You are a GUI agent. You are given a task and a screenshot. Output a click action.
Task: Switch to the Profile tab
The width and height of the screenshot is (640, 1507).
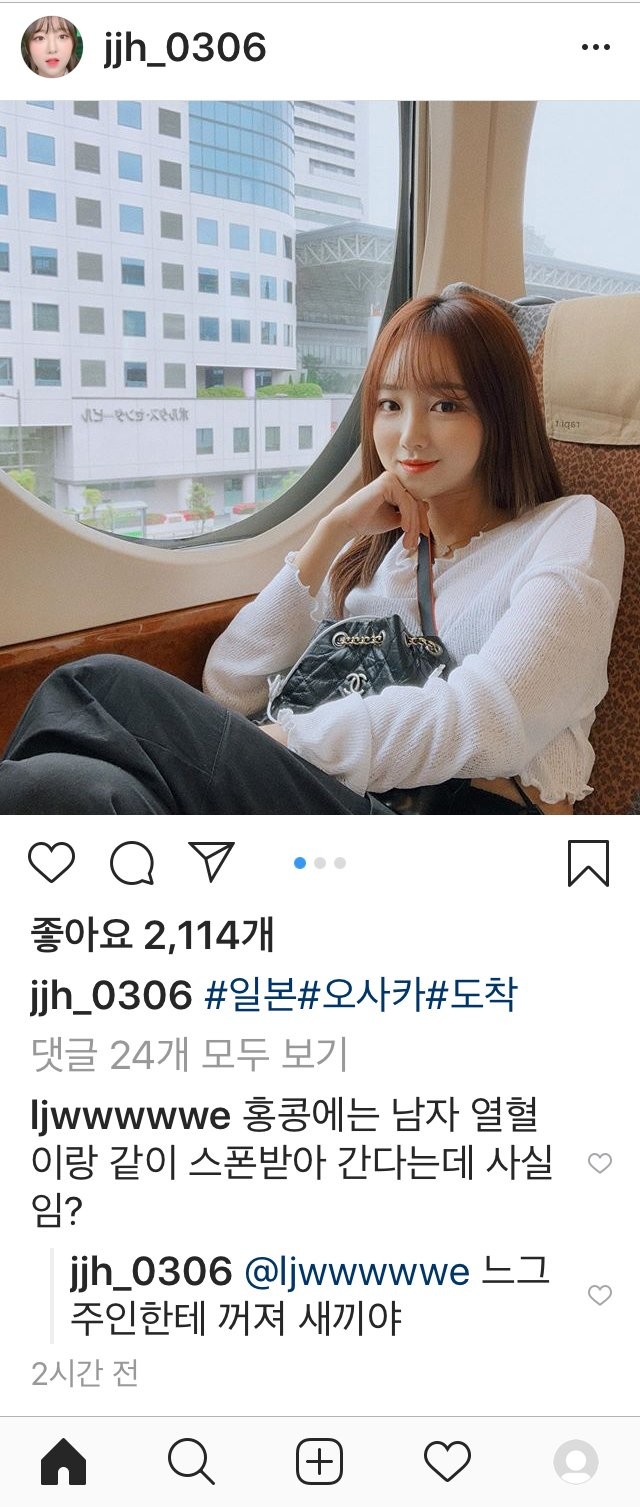575,1463
